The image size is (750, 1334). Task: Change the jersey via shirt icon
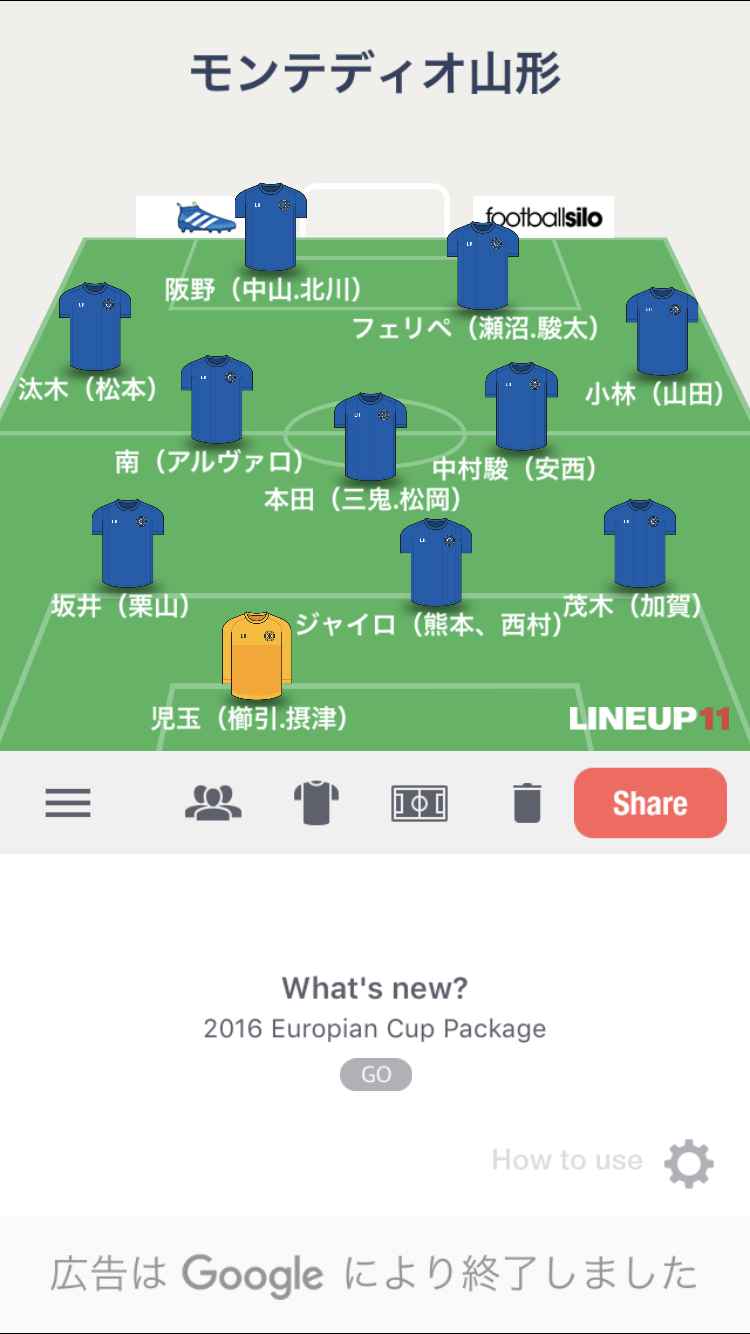click(316, 803)
